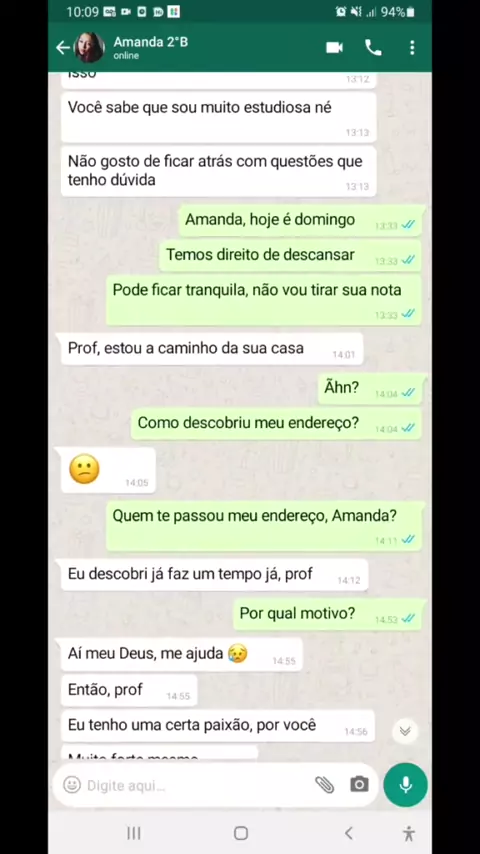Attach a file with the paperclip
This screenshot has width=480, height=854.
324,785
